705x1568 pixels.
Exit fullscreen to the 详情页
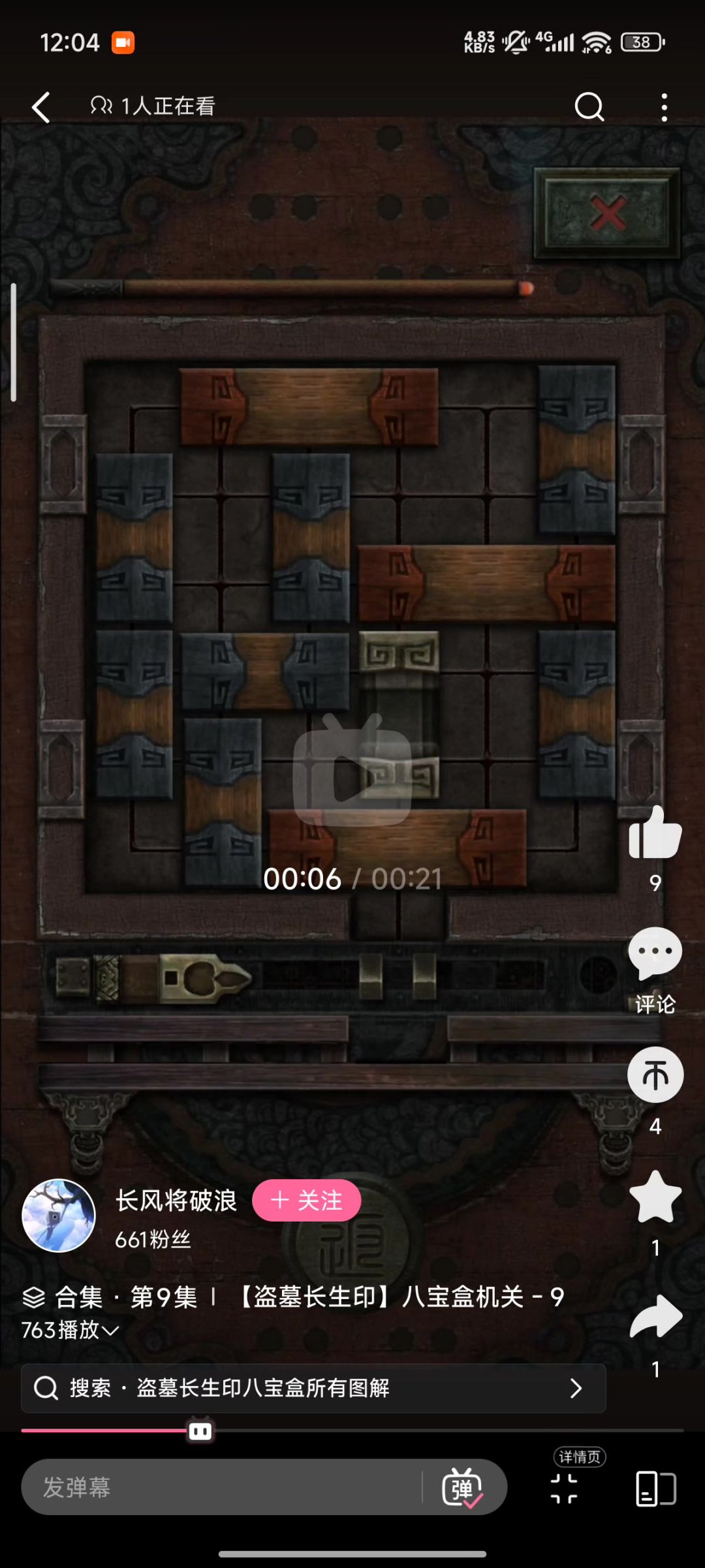coord(565,1487)
